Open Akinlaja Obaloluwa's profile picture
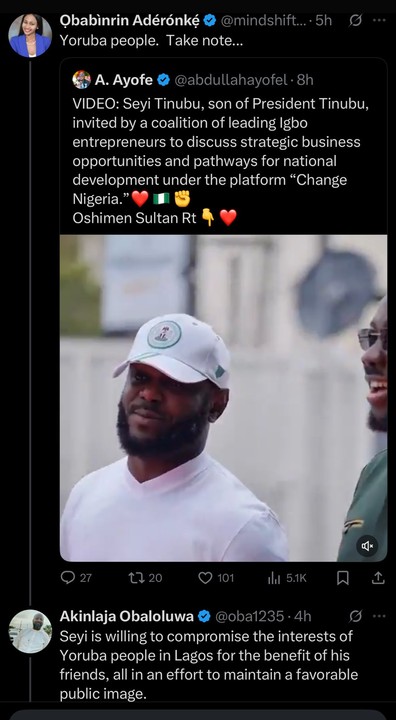 click(x=30, y=631)
